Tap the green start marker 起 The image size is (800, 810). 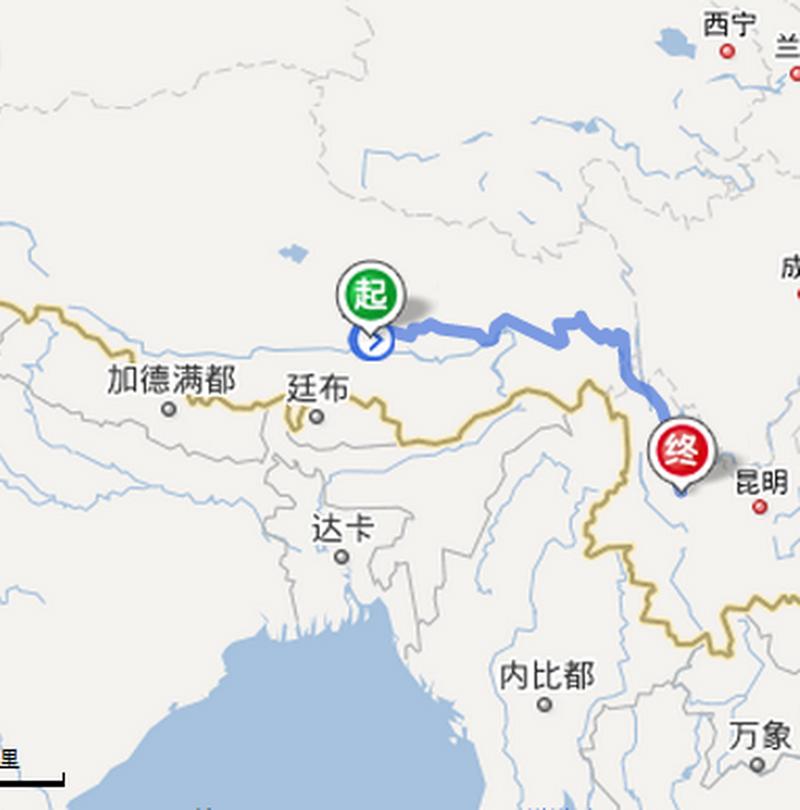point(372,295)
